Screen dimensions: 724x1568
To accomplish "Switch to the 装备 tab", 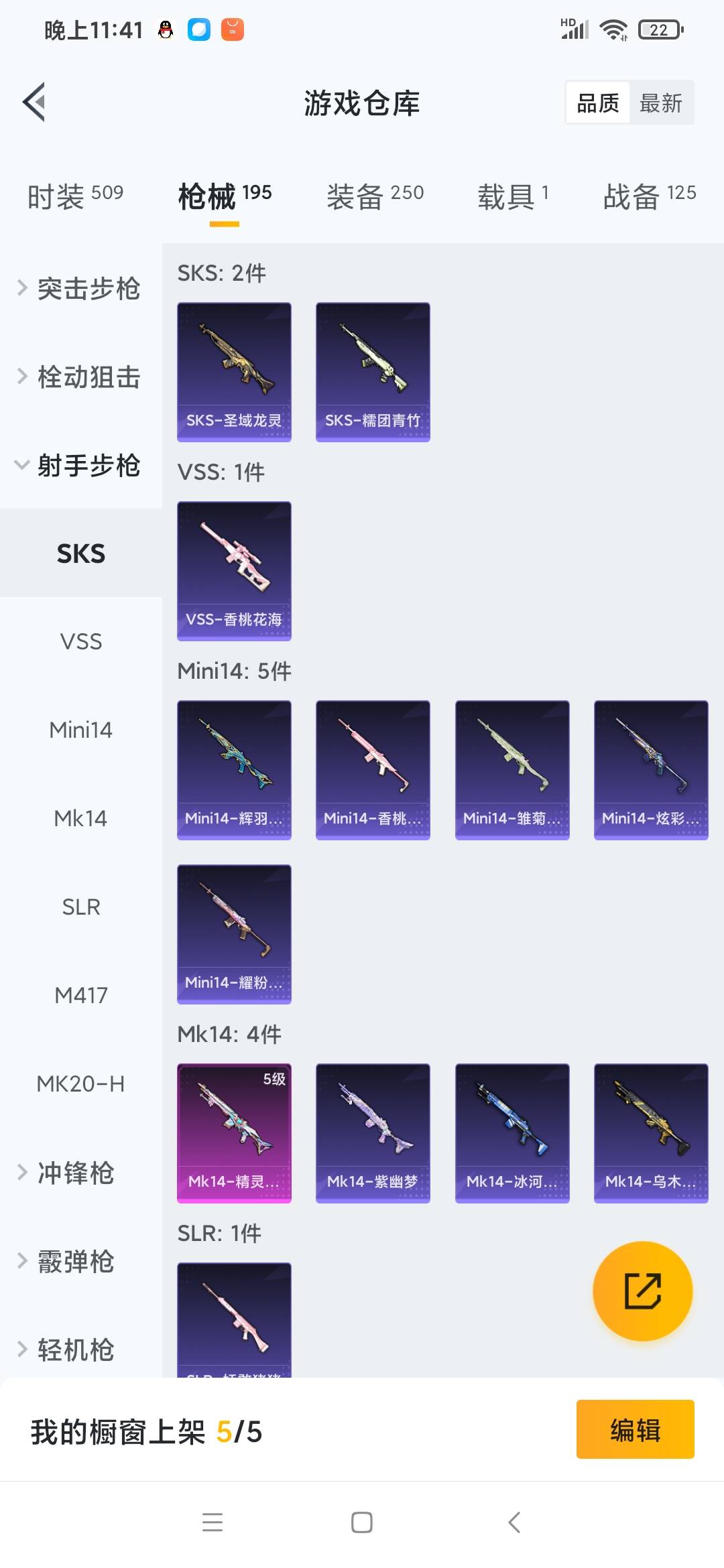I will (375, 196).
